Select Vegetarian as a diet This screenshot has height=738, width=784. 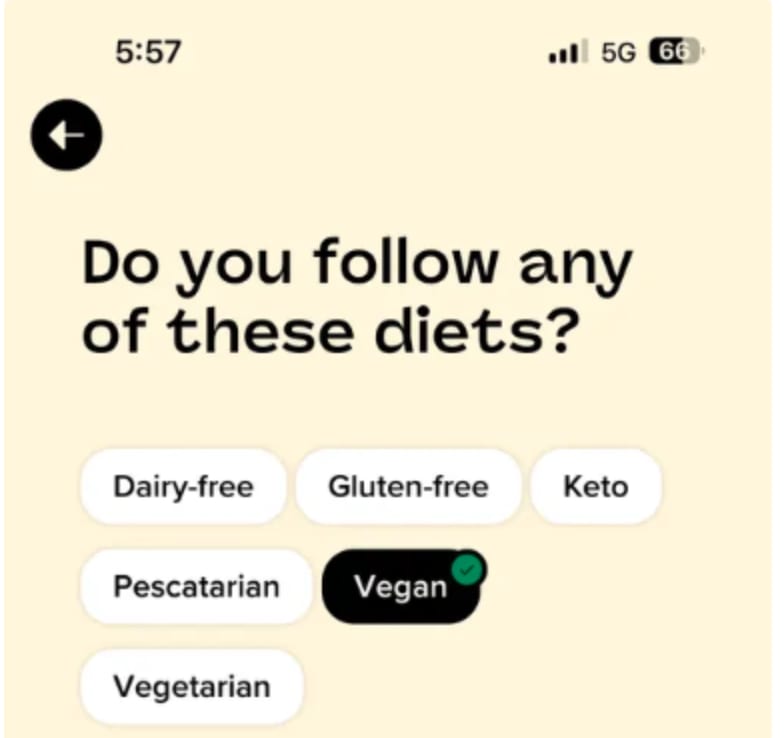coord(191,687)
